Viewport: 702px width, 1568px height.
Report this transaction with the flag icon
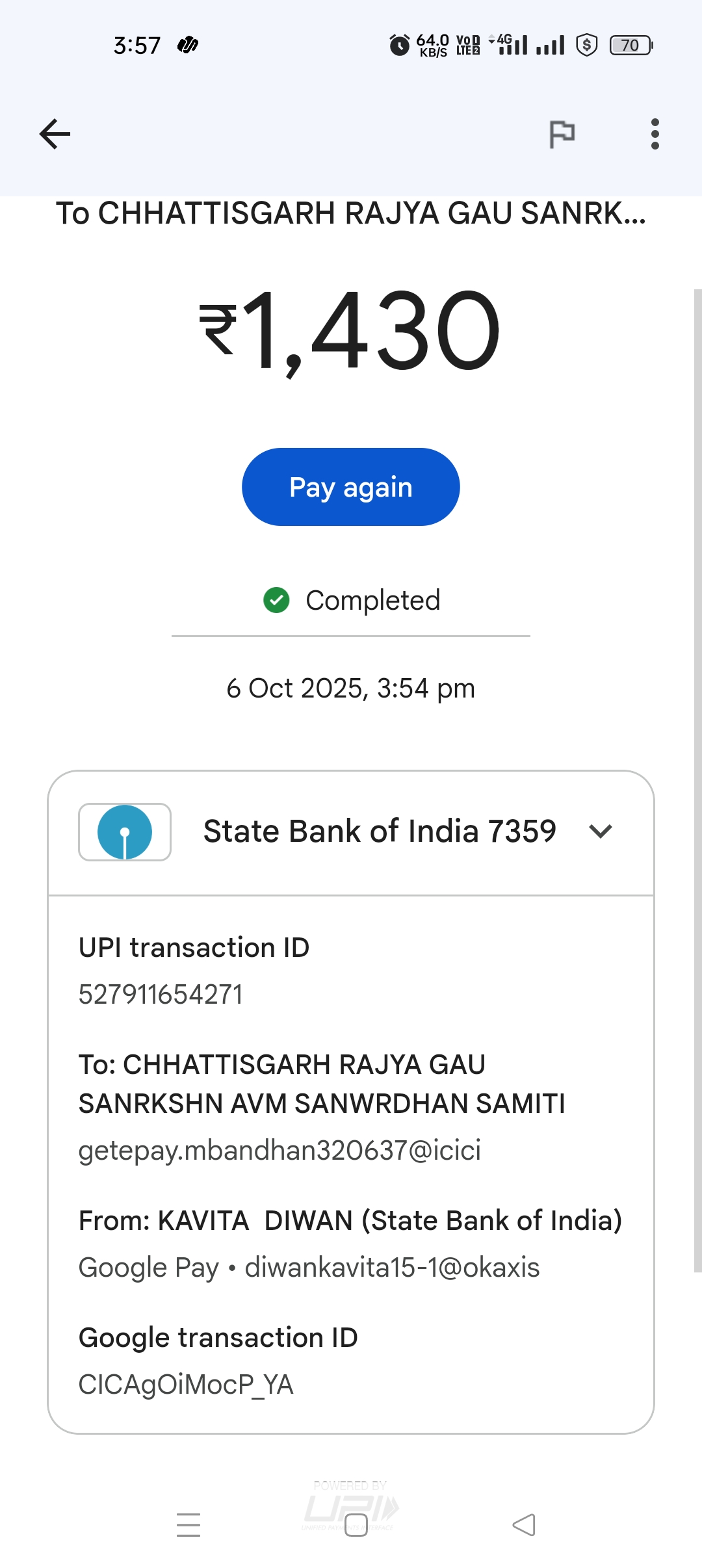click(x=562, y=134)
